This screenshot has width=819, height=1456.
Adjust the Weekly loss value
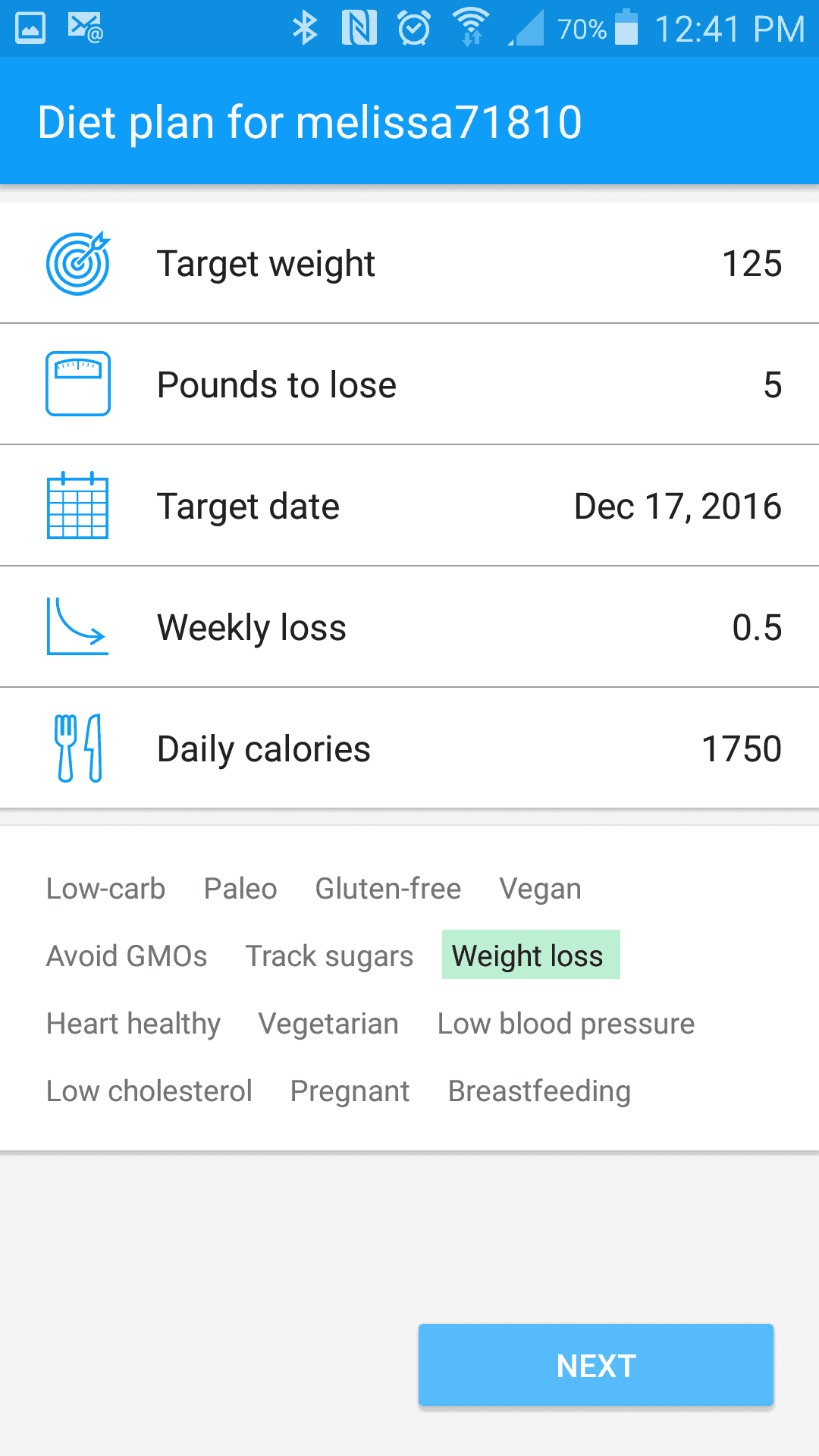(409, 627)
